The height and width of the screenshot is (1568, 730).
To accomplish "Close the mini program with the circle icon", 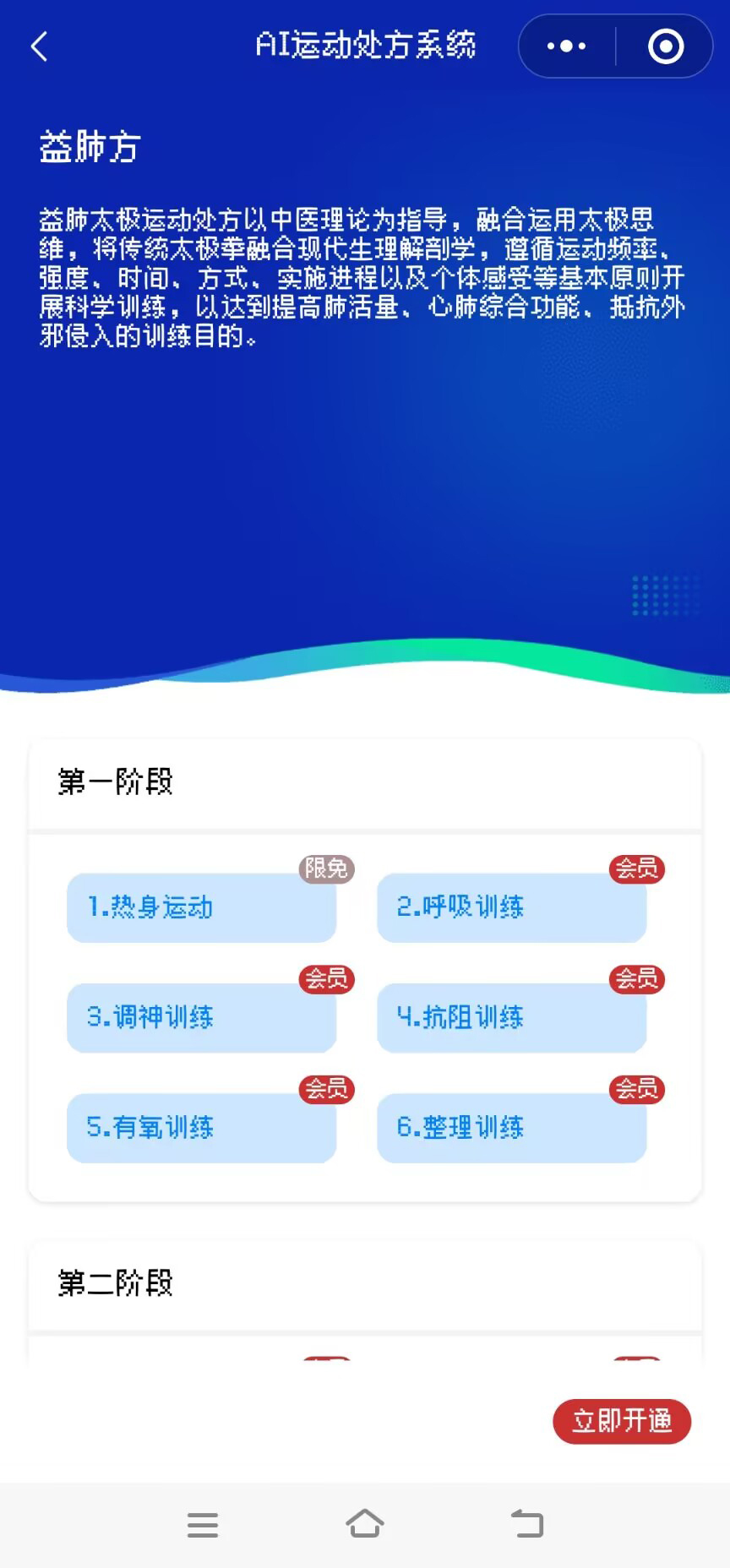I will point(665,46).
